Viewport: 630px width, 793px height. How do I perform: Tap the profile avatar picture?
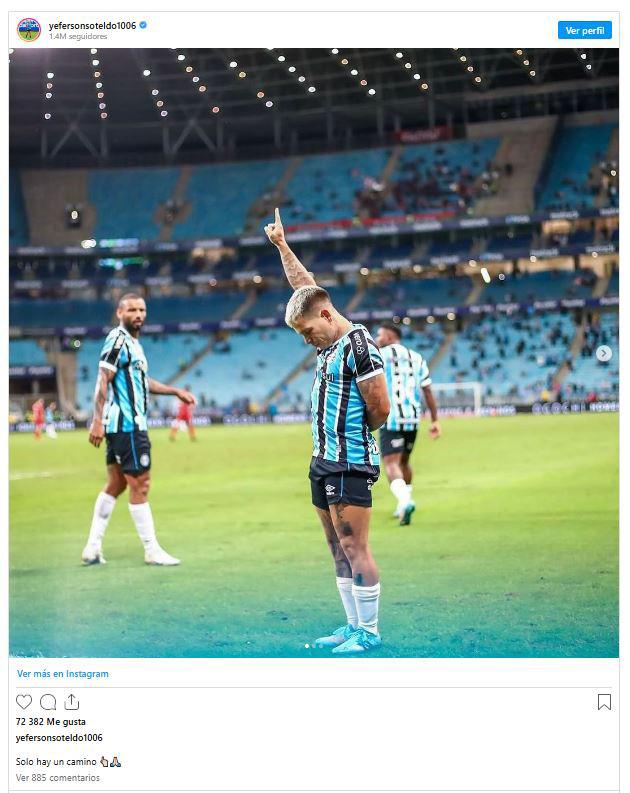(x=29, y=30)
